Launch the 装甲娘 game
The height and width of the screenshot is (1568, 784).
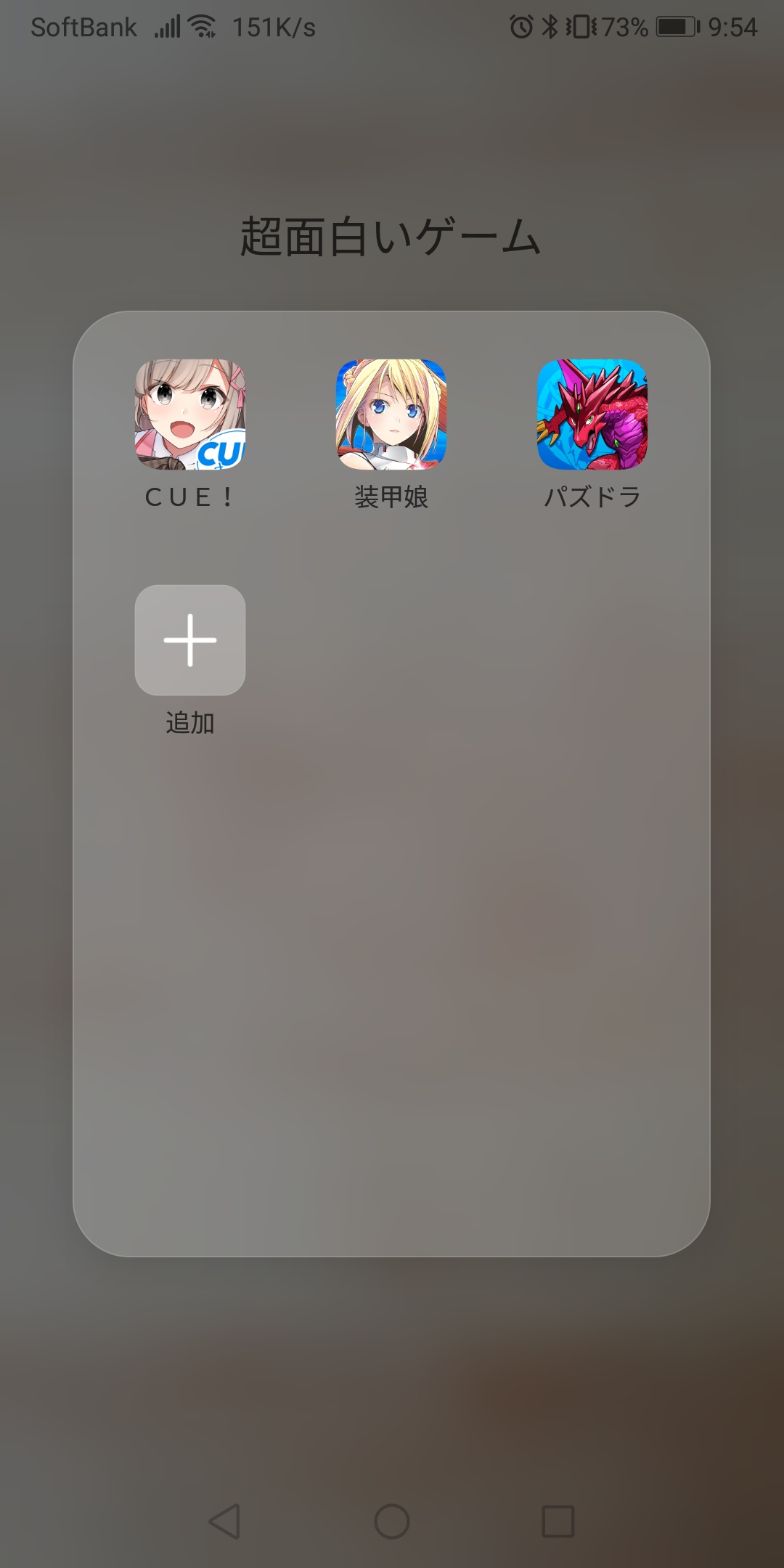[391, 415]
